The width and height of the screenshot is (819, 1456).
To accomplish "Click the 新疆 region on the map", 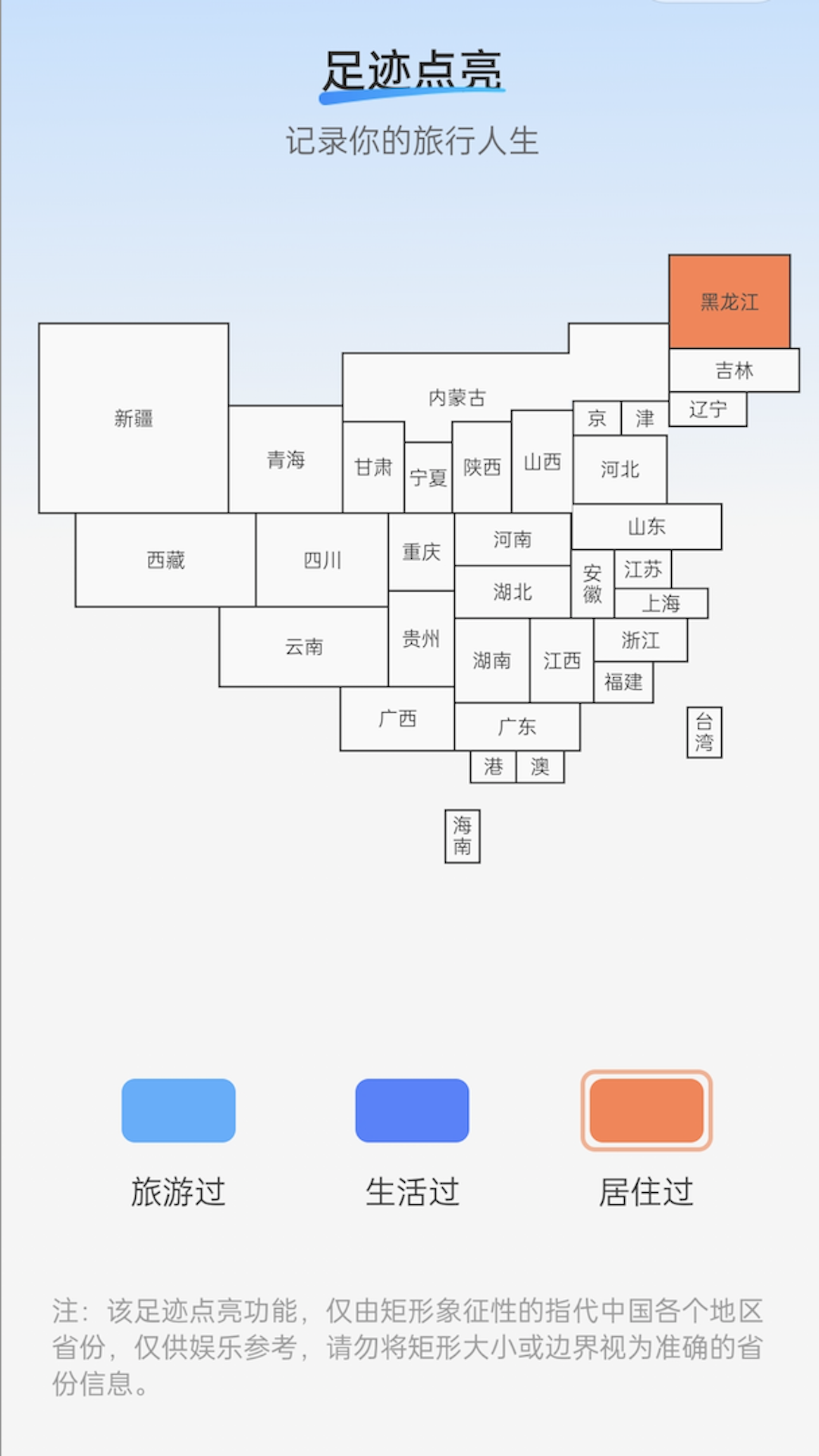I will 133,417.
